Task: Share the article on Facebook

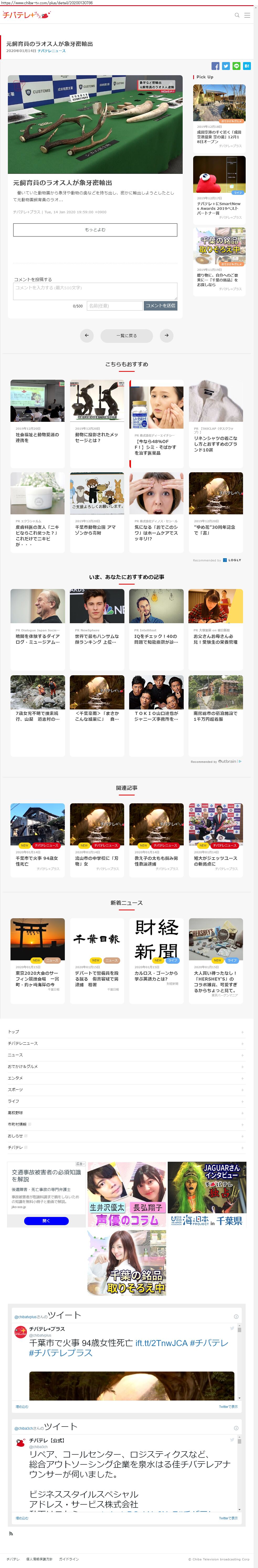Action: point(215,66)
